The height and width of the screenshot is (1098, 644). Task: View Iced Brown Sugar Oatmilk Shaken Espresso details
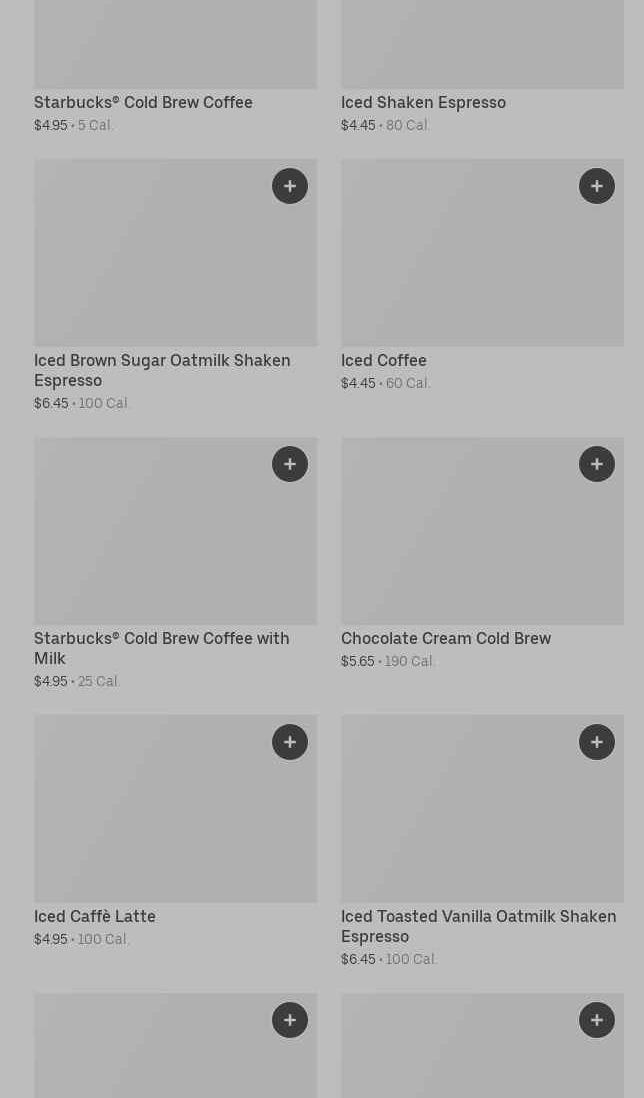tap(162, 370)
